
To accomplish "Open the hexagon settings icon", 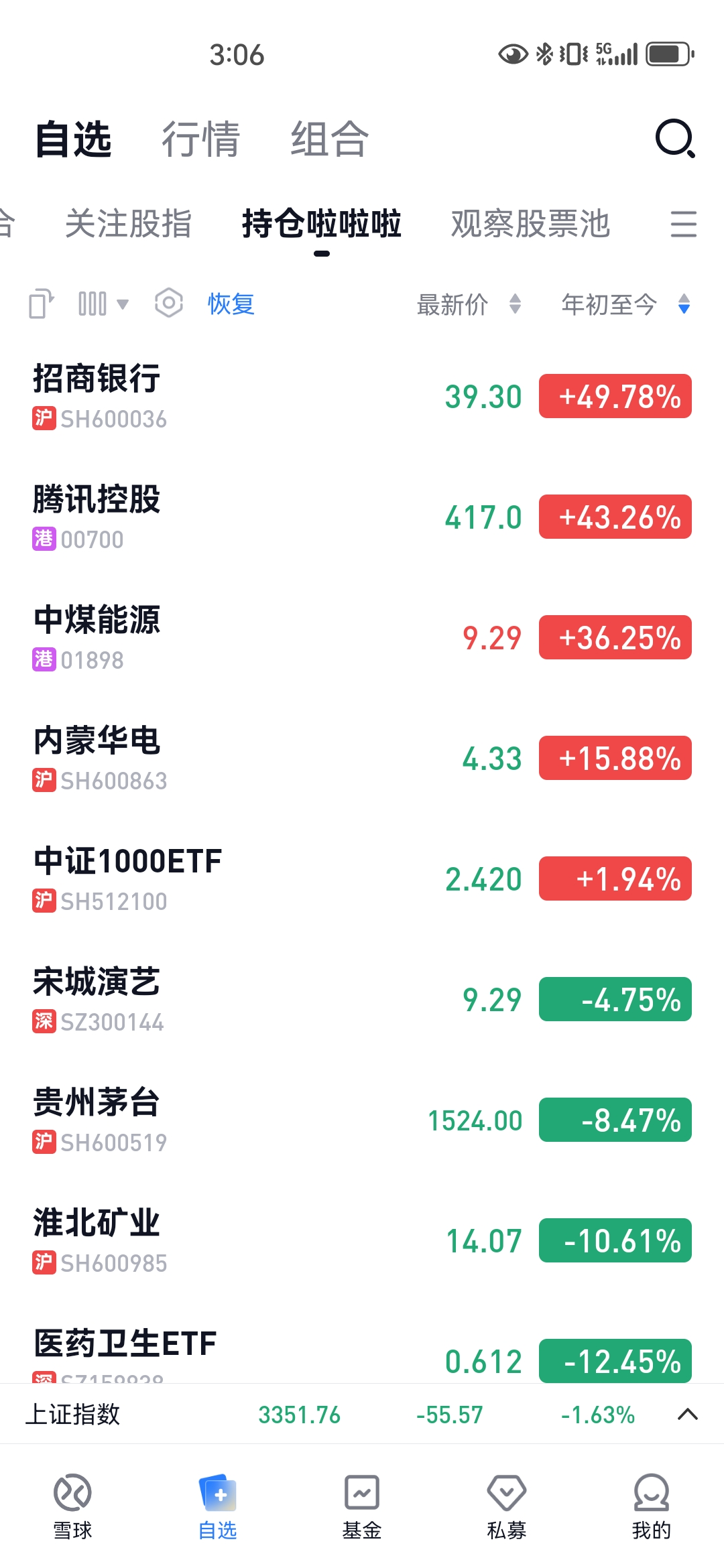I will [x=168, y=304].
